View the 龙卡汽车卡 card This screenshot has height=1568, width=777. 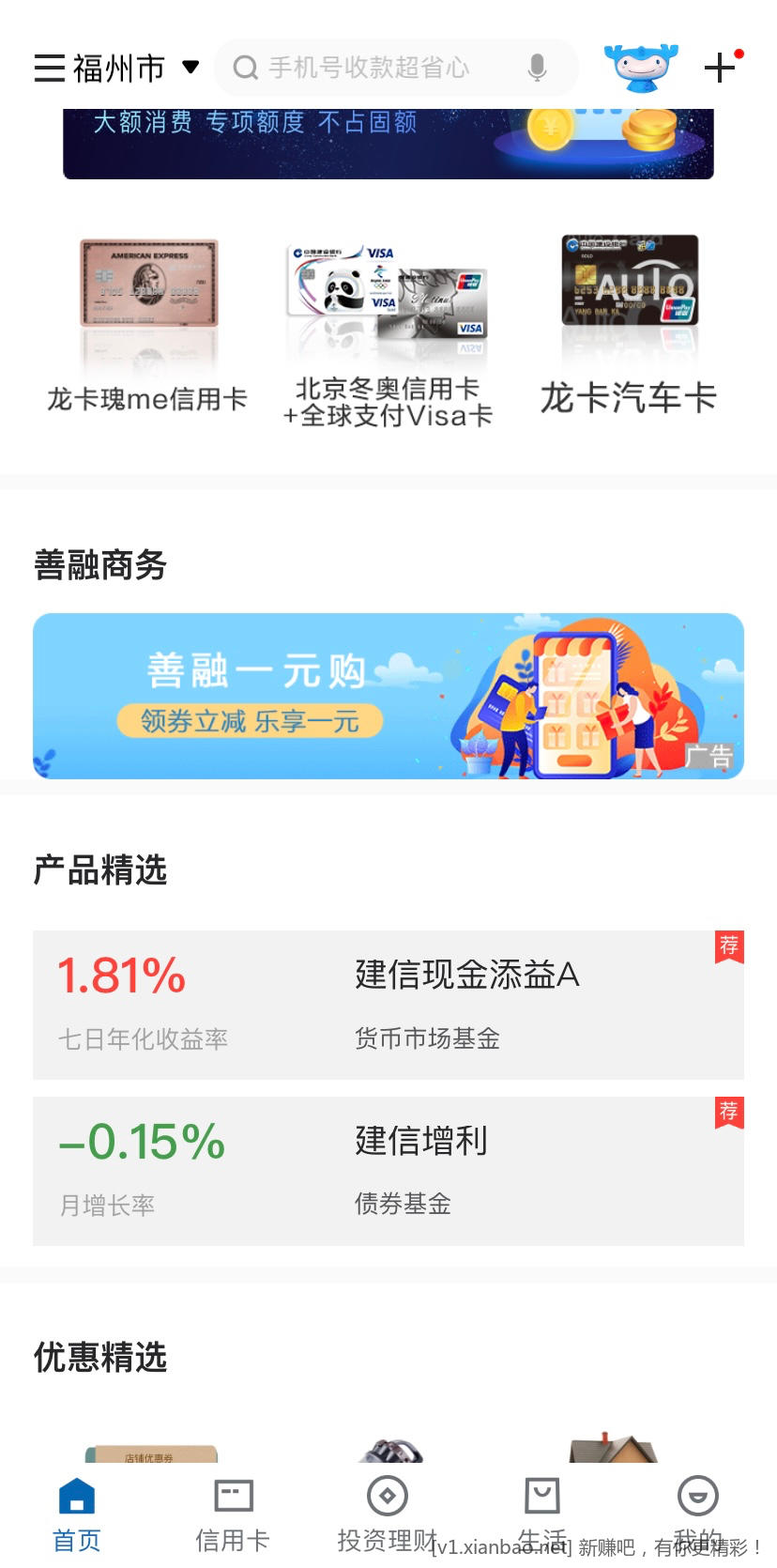click(629, 324)
